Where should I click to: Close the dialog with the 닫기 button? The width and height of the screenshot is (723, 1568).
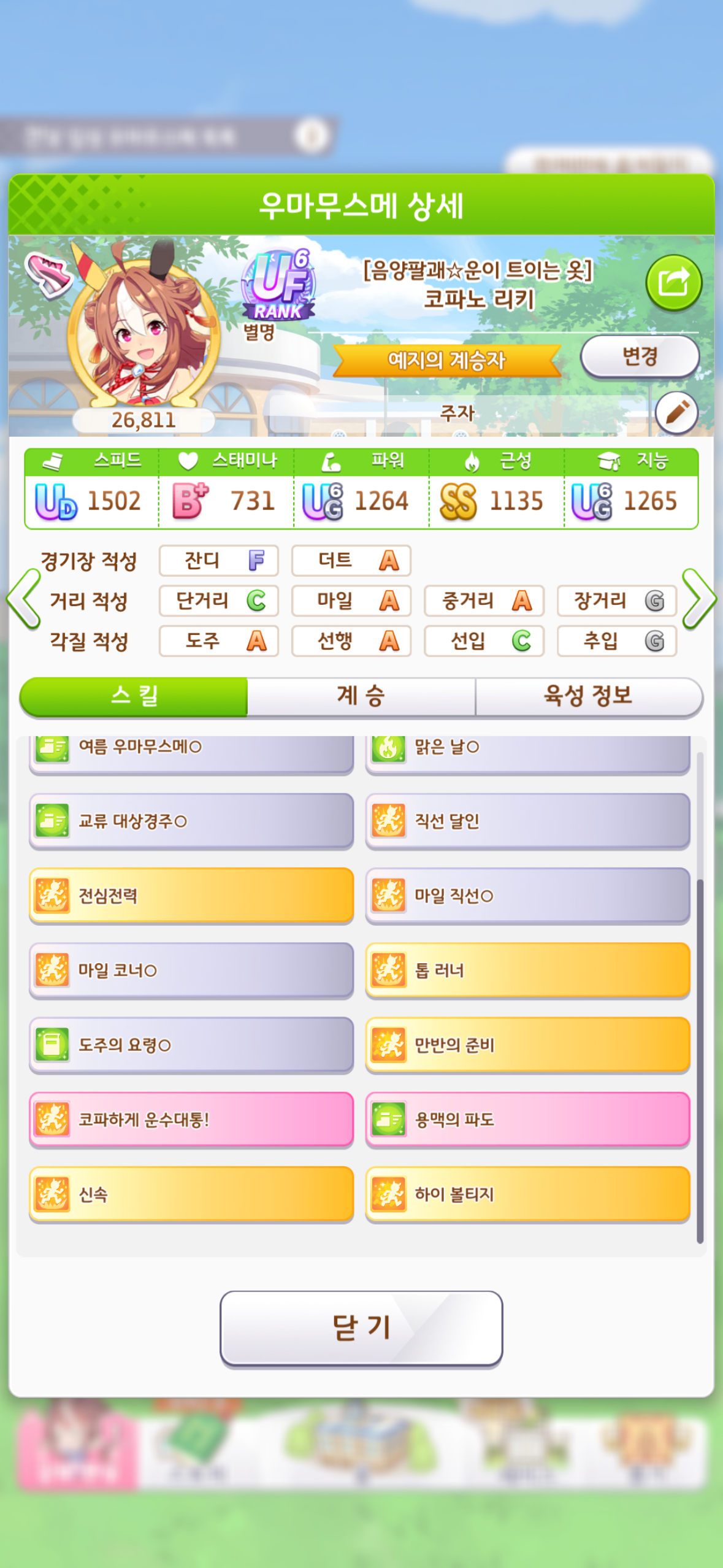[x=361, y=1328]
